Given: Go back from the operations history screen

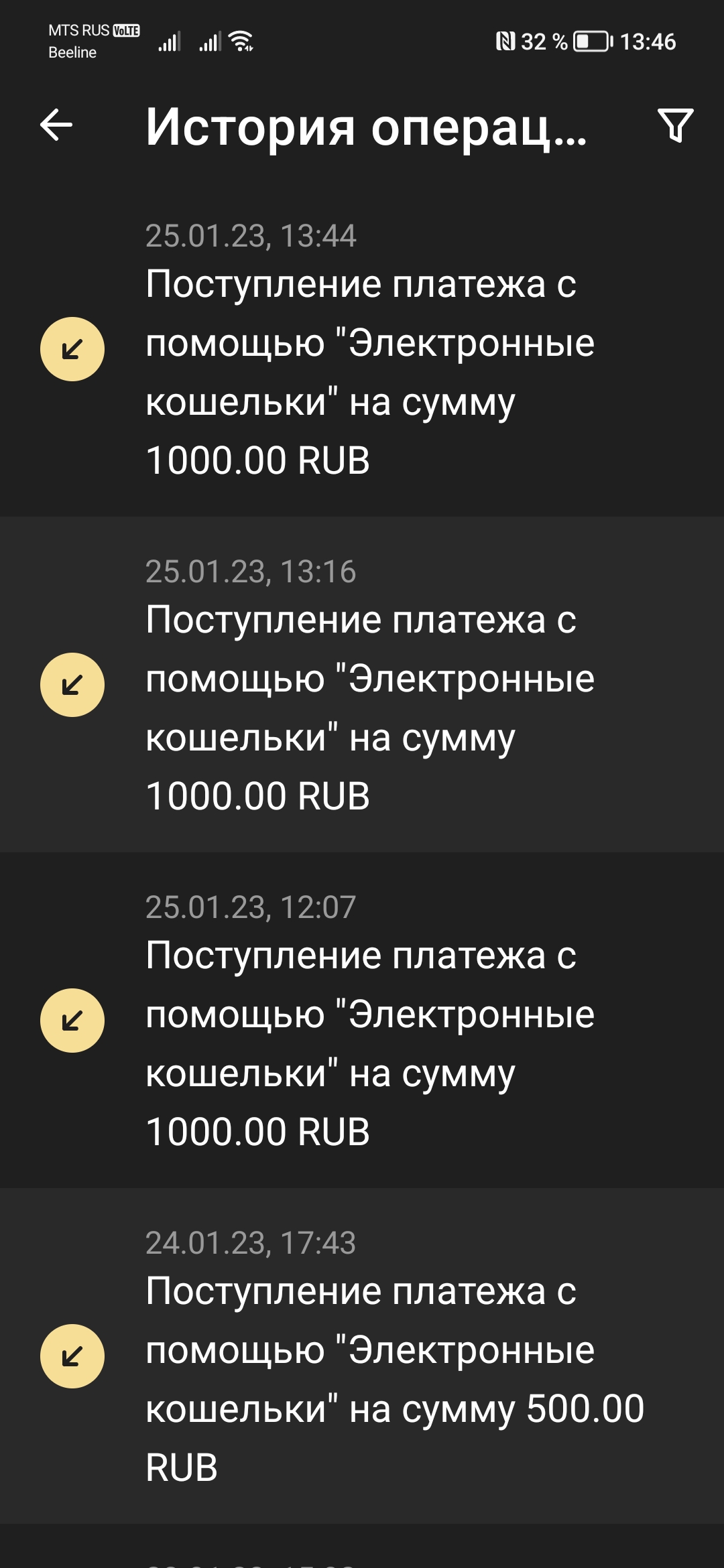Looking at the screenshot, I should click(56, 125).
